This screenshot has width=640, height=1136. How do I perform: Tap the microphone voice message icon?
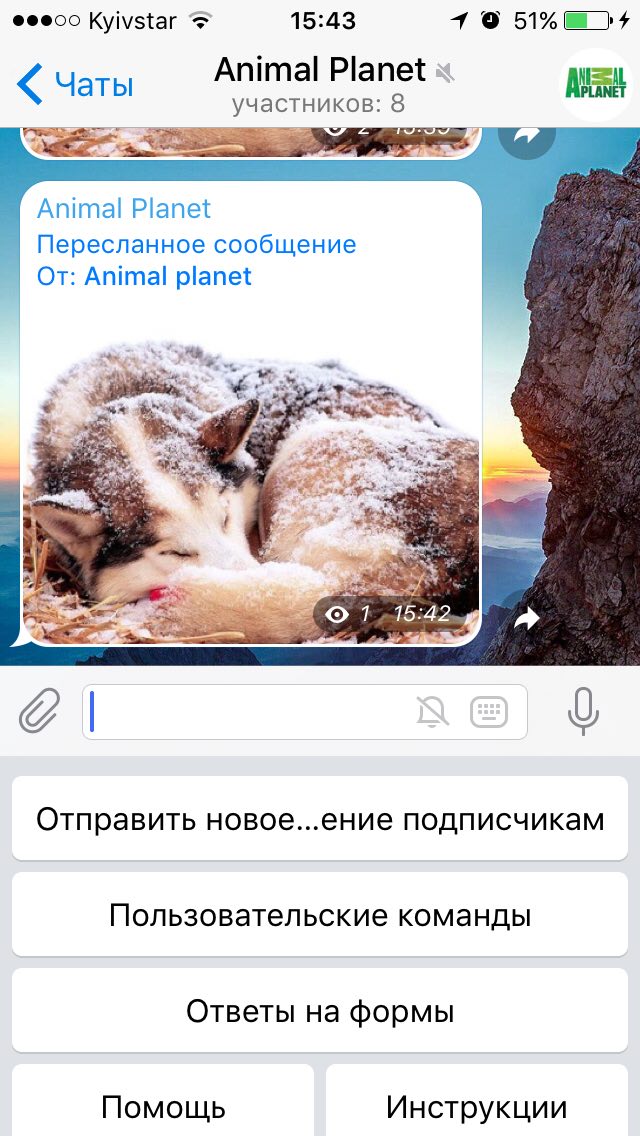click(583, 712)
